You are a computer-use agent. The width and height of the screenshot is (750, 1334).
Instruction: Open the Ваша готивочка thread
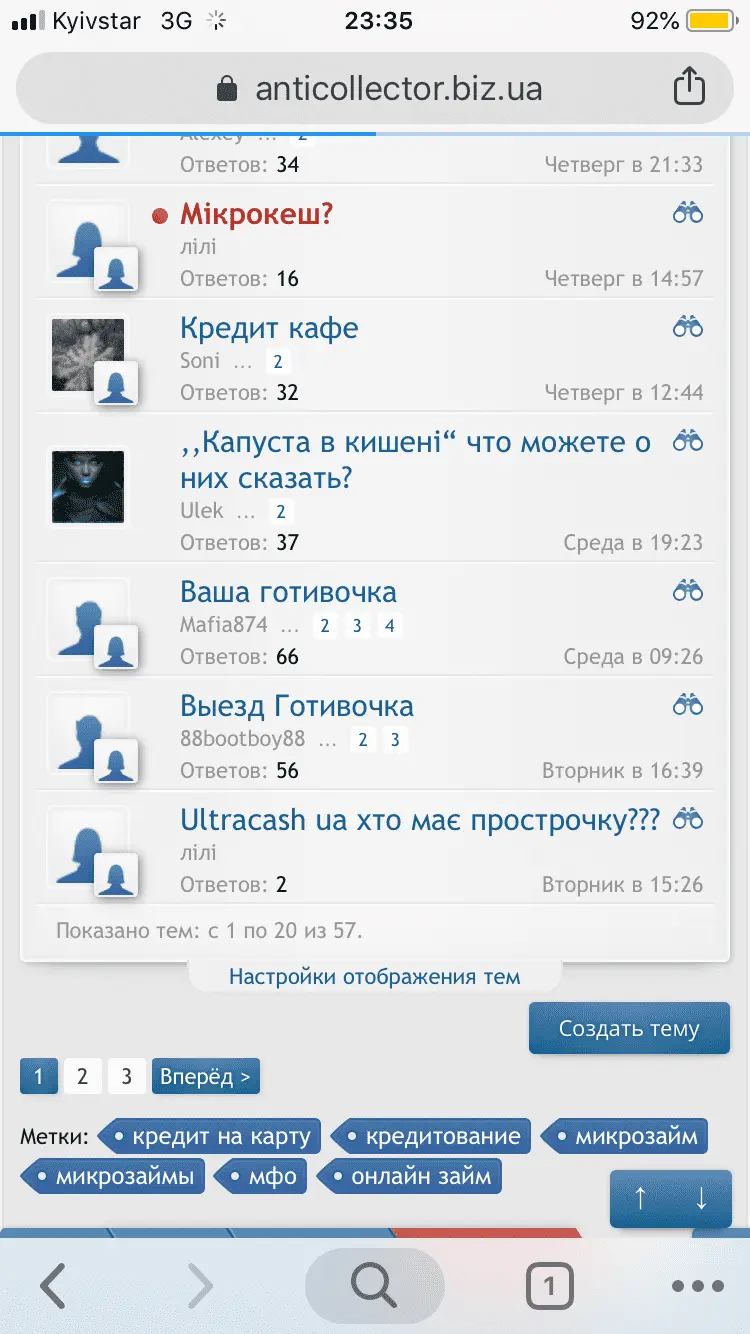click(x=288, y=592)
